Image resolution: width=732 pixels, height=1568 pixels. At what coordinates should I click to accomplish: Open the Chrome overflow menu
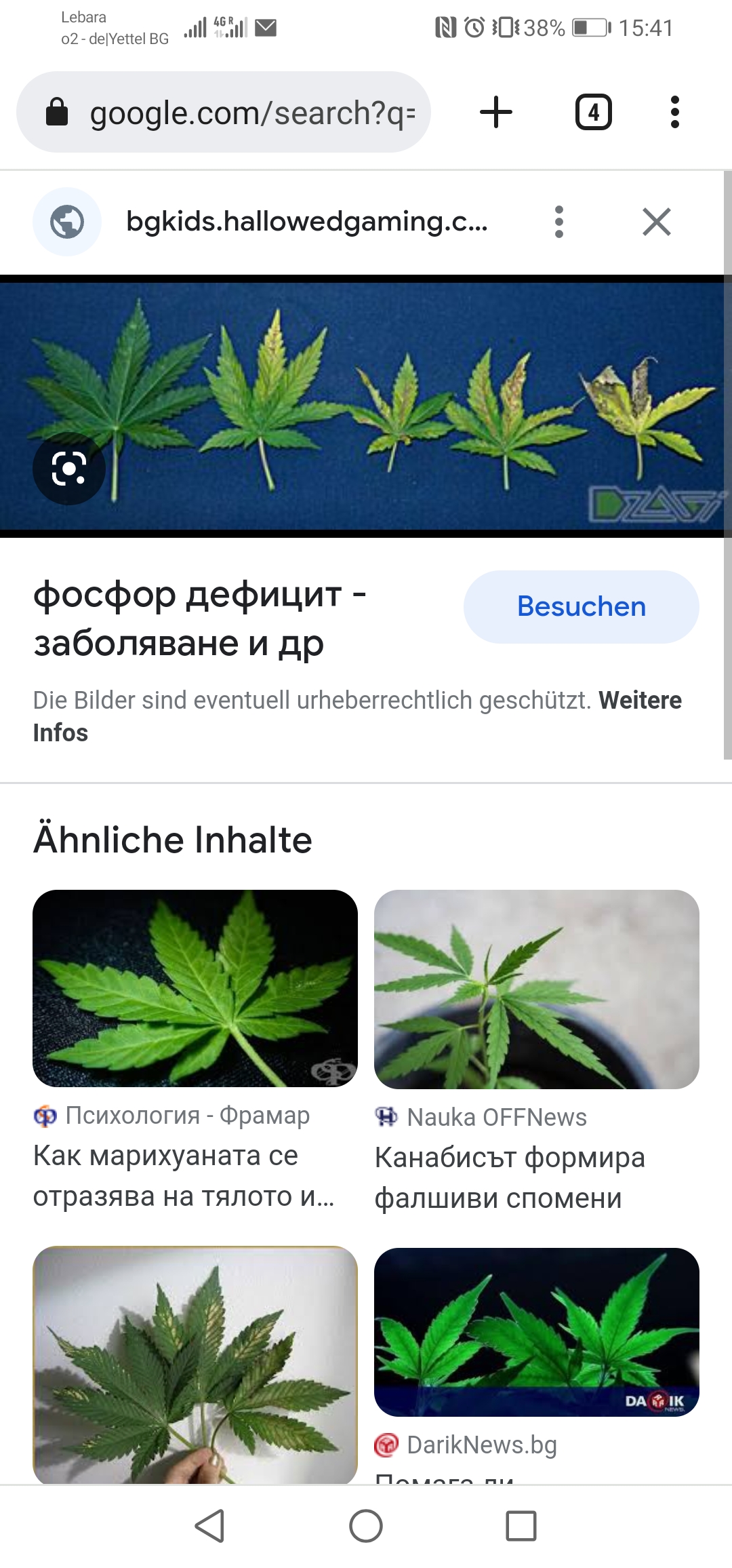[x=674, y=113]
